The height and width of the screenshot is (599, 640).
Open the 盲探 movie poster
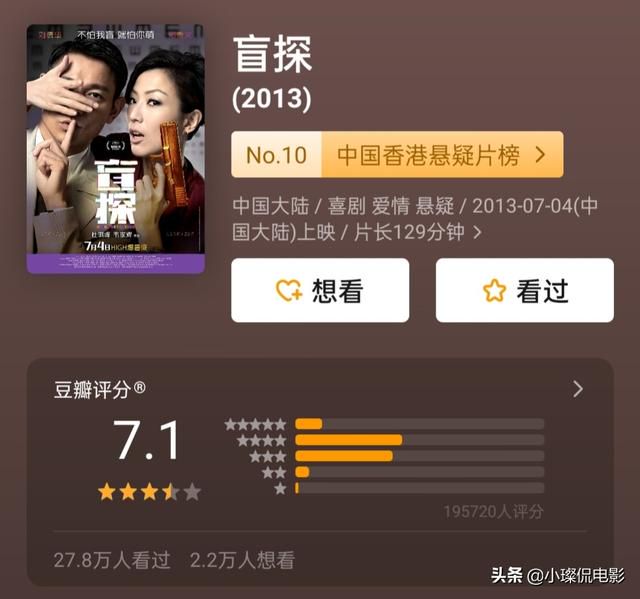pos(115,149)
